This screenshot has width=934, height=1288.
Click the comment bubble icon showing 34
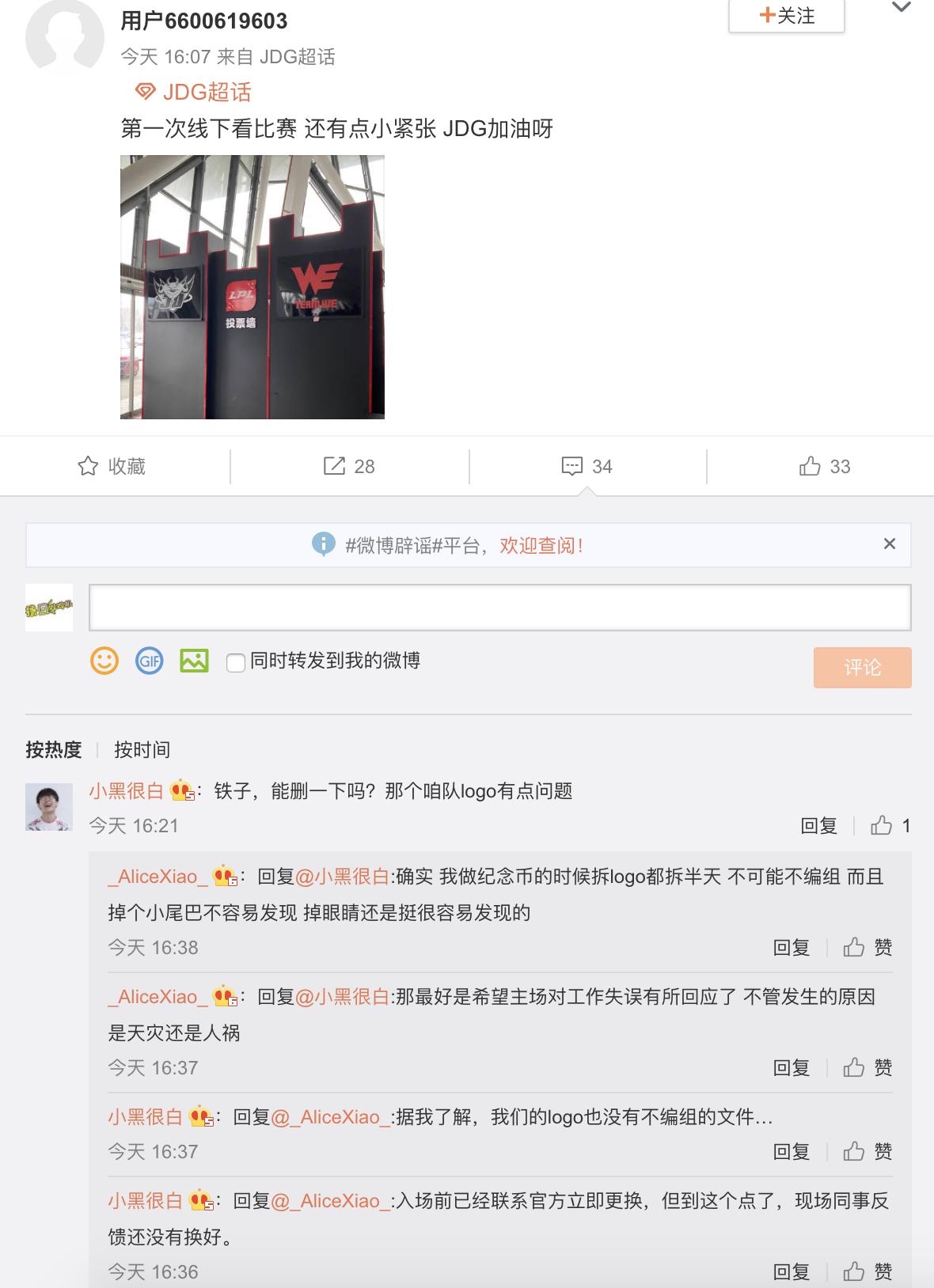(586, 466)
